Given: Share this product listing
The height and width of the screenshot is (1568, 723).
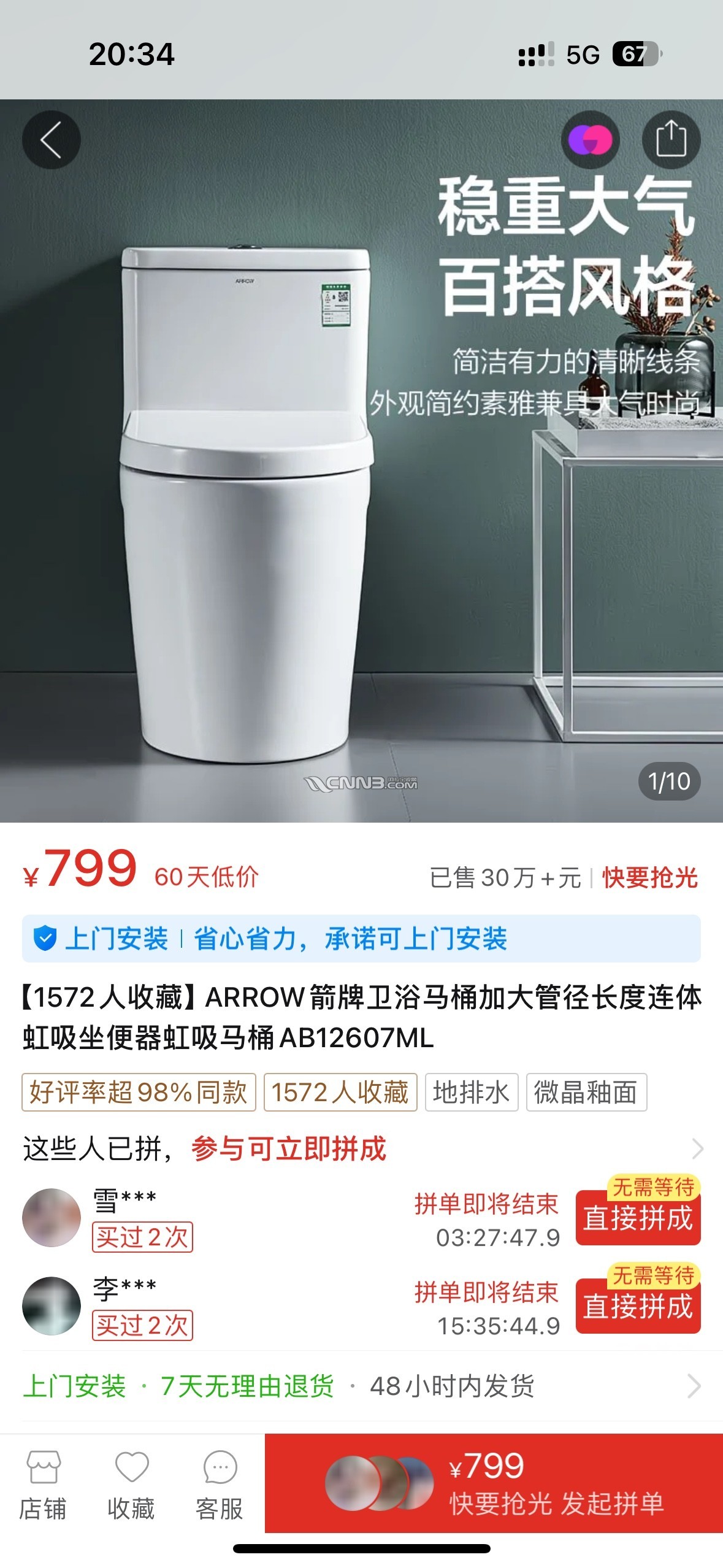Looking at the screenshot, I should point(671,140).
